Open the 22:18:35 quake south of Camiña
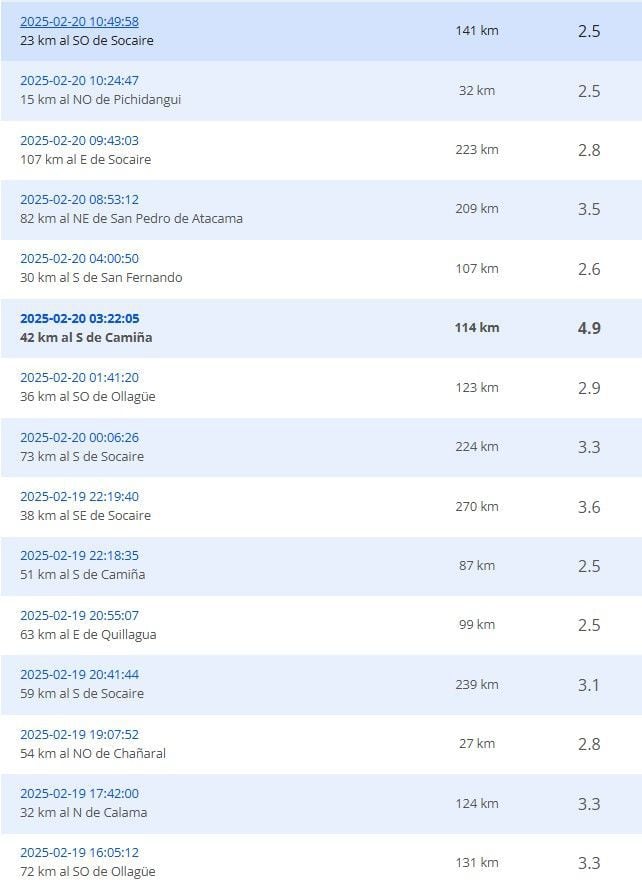The width and height of the screenshot is (642, 890). (79, 556)
